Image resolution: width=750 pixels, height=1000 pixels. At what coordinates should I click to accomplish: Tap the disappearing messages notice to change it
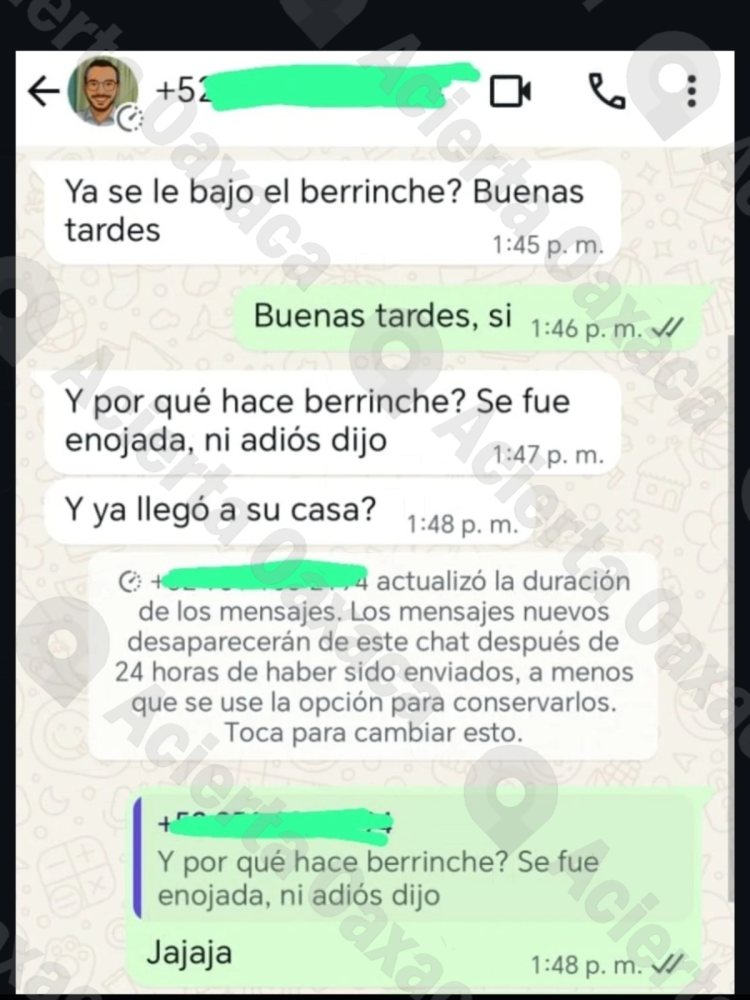click(373, 656)
